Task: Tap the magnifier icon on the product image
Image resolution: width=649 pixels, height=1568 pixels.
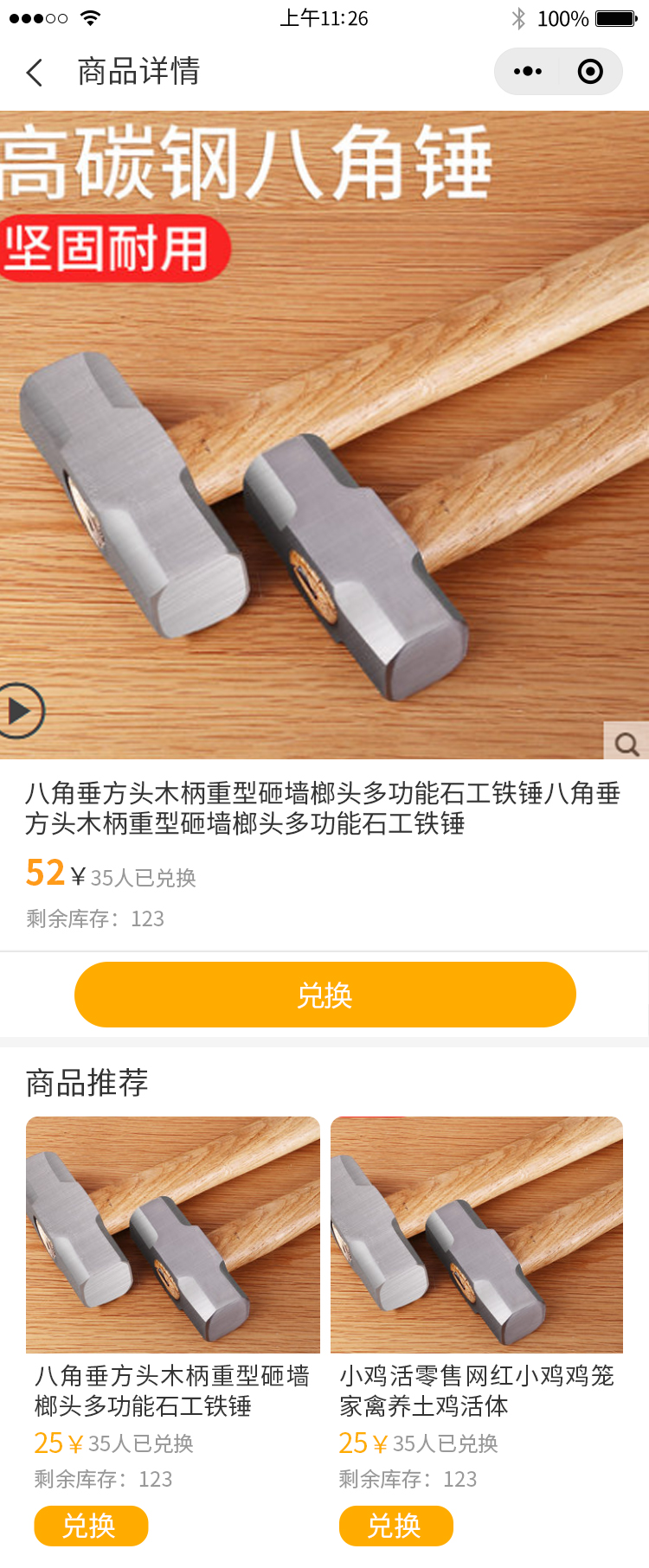Action: click(x=627, y=743)
